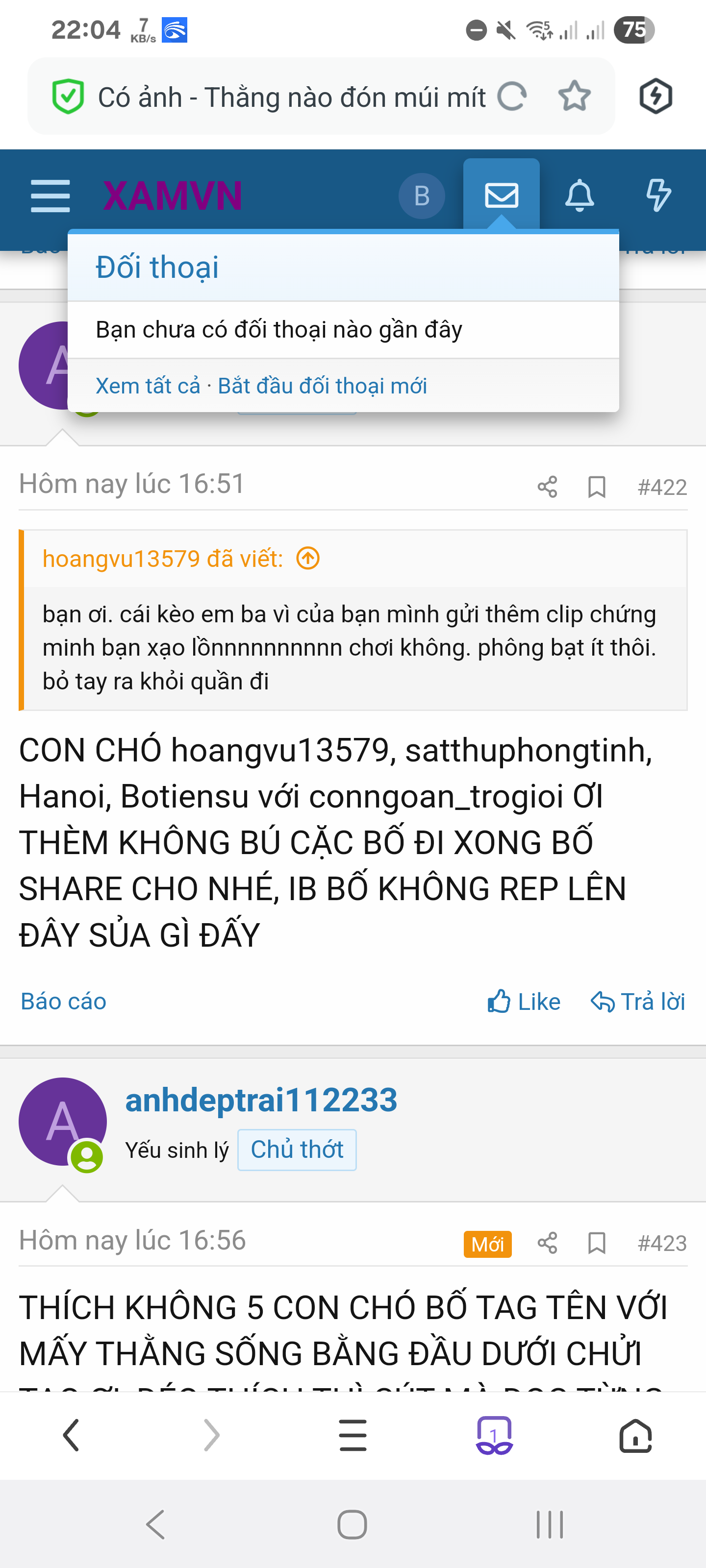
Task: Open notifications via the bell icon
Action: point(580,195)
